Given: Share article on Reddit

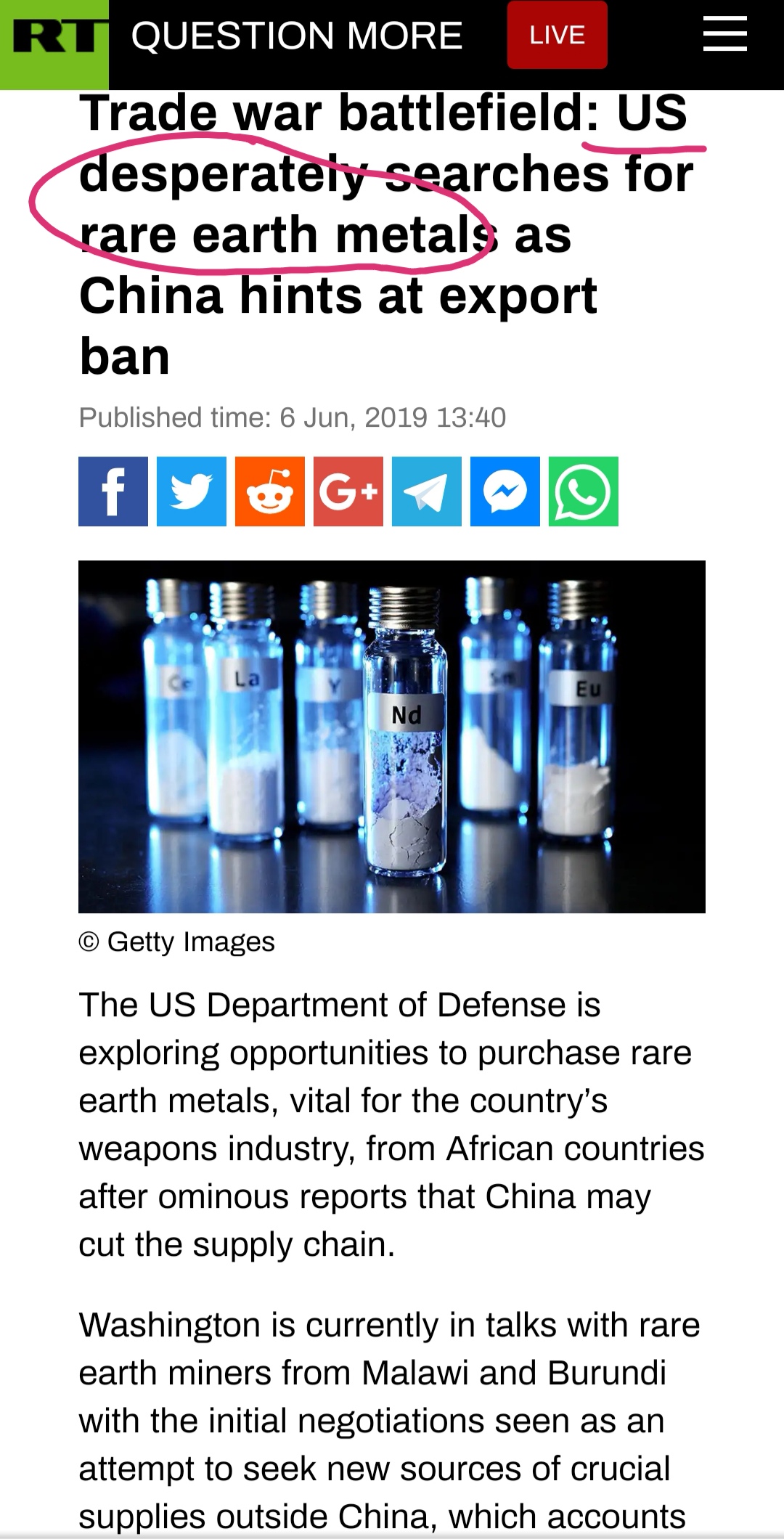Looking at the screenshot, I should coord(270,491).
